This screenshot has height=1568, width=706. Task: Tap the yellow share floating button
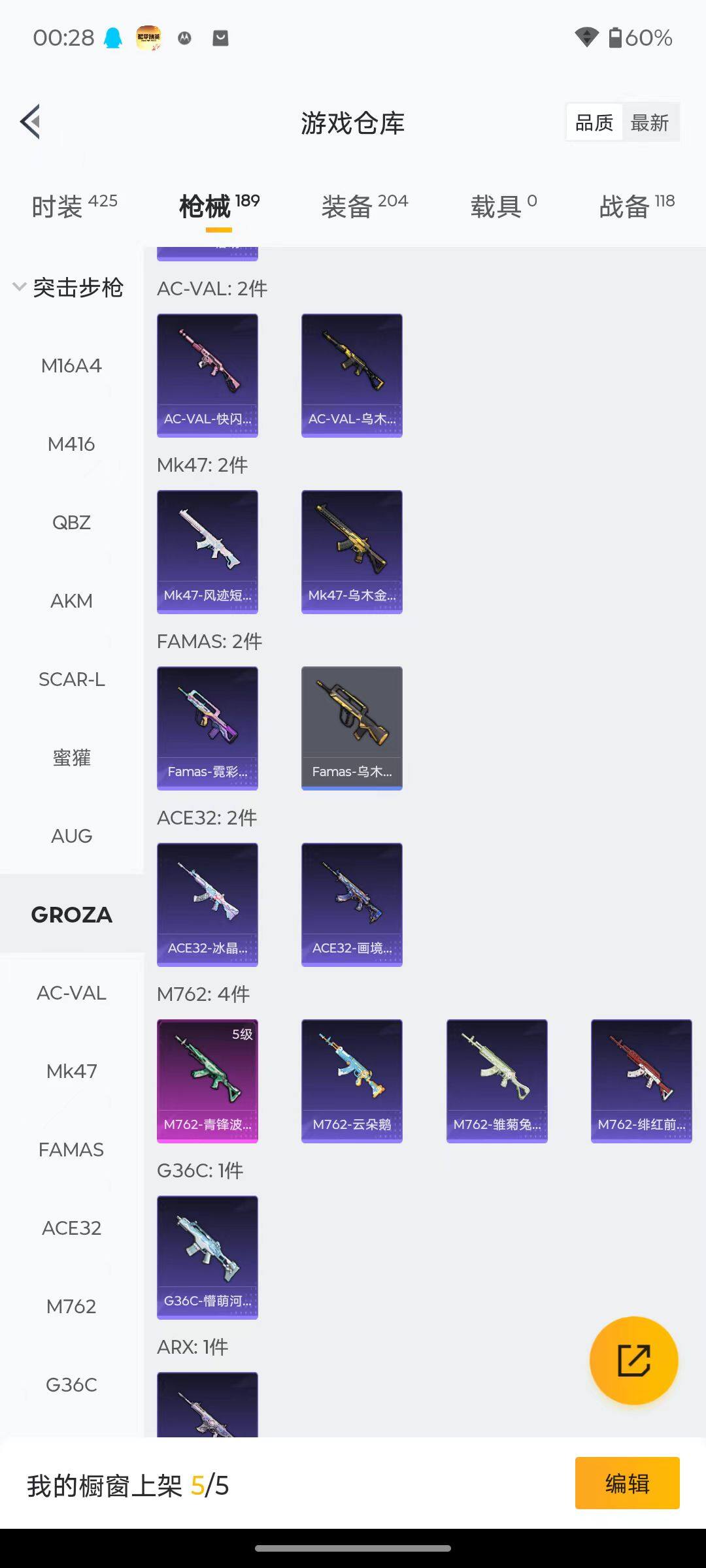(633, 1360)
